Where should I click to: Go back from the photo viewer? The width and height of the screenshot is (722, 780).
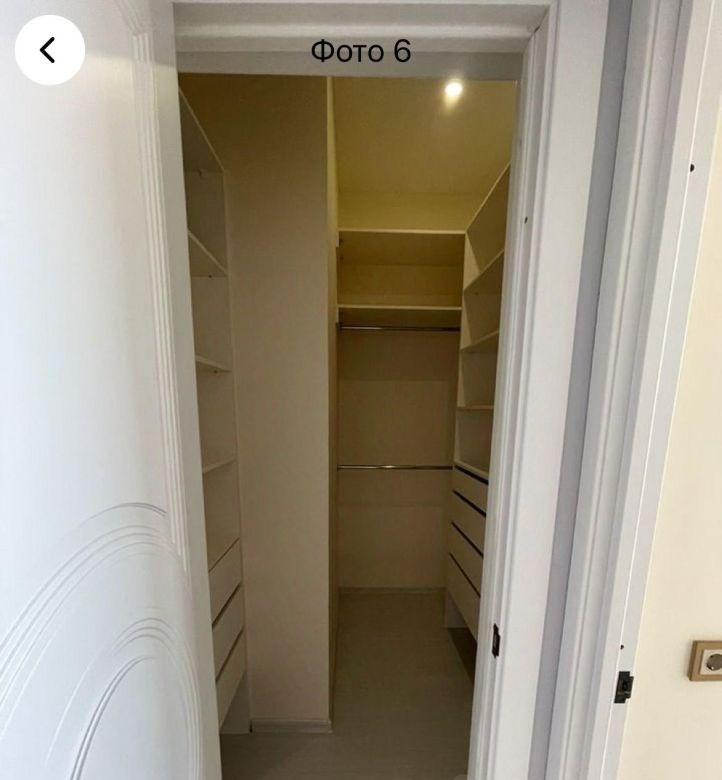point(49,50)
